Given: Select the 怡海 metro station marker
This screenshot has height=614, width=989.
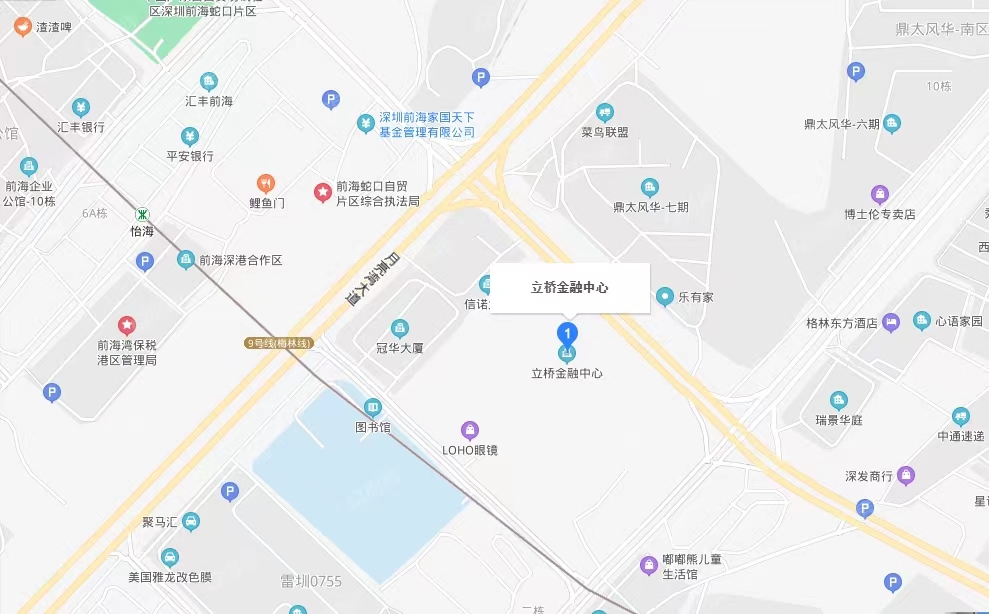Looking at the screenshot, I should 143,213.
